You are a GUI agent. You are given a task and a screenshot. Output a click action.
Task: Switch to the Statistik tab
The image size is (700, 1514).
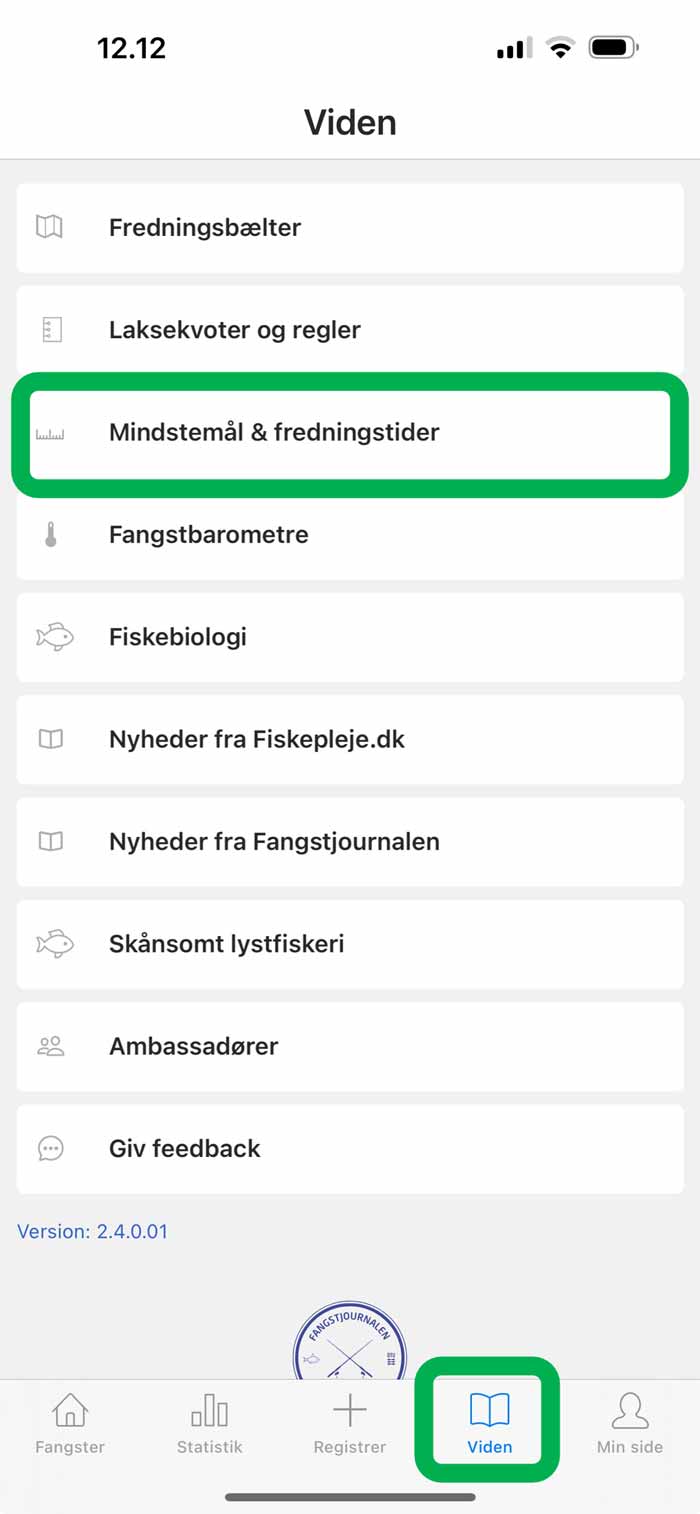[210, 1424]
